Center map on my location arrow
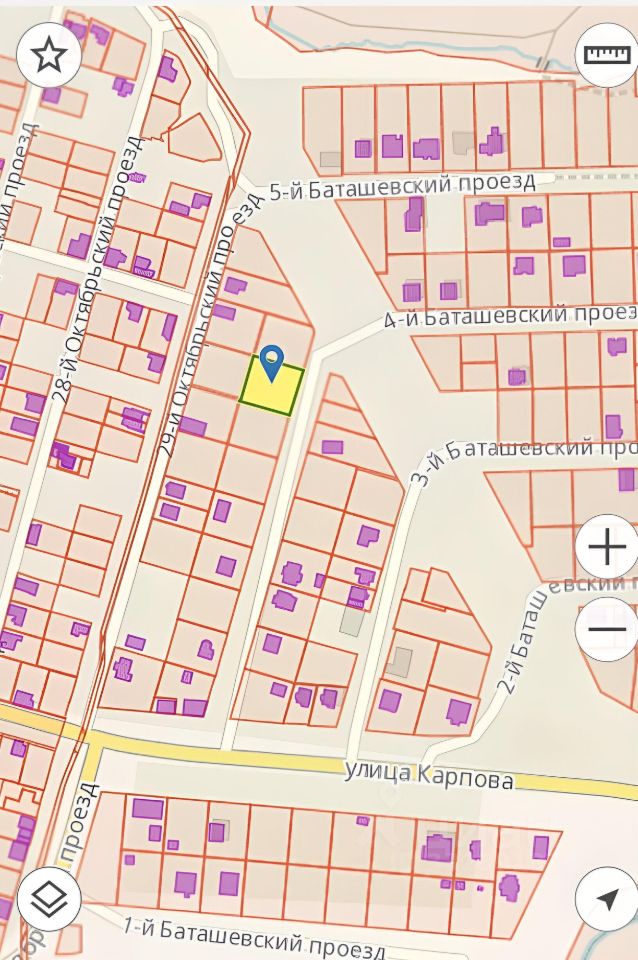Viewport: 638px width, 960px height. [x=607, y=899]
